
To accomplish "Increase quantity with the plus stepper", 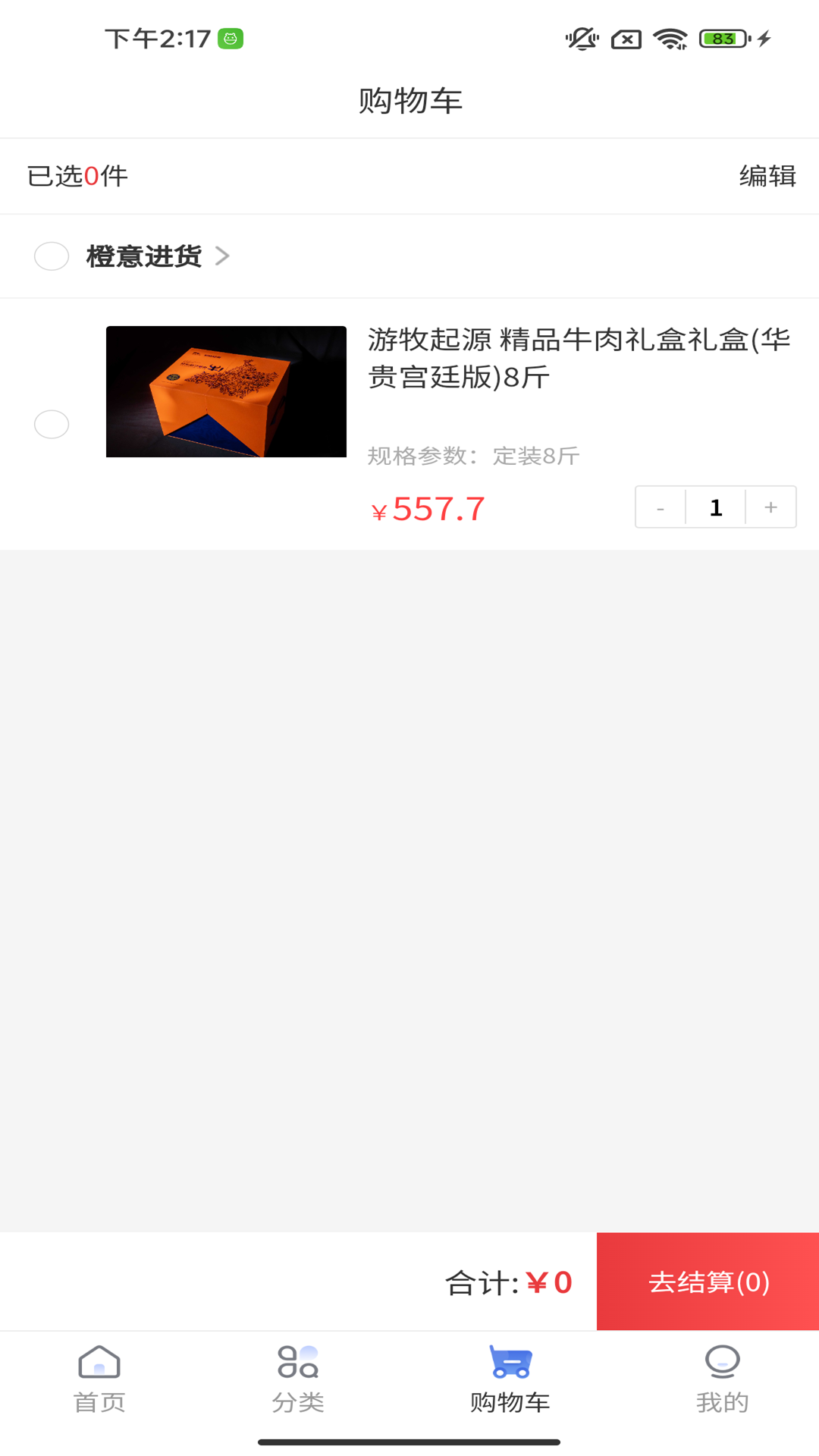I will (770, 507).
